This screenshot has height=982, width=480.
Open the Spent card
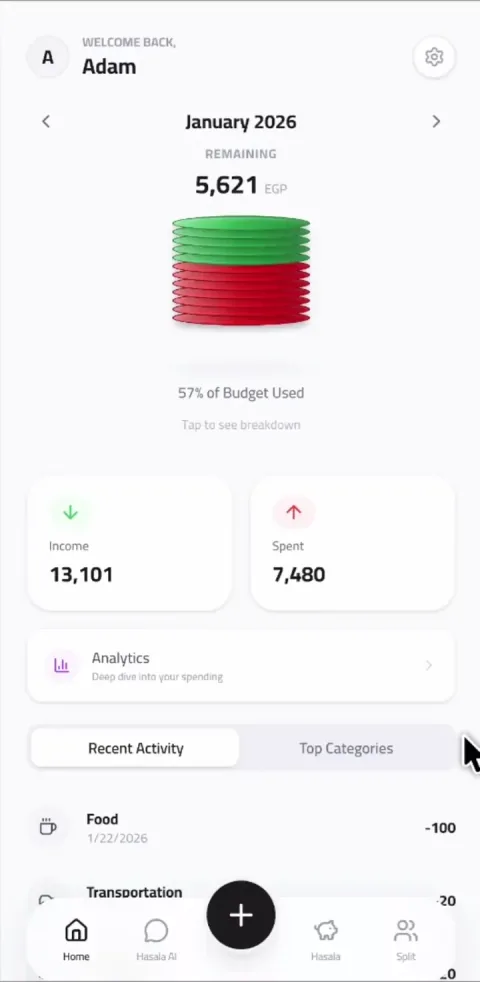(x=353, y=543)
